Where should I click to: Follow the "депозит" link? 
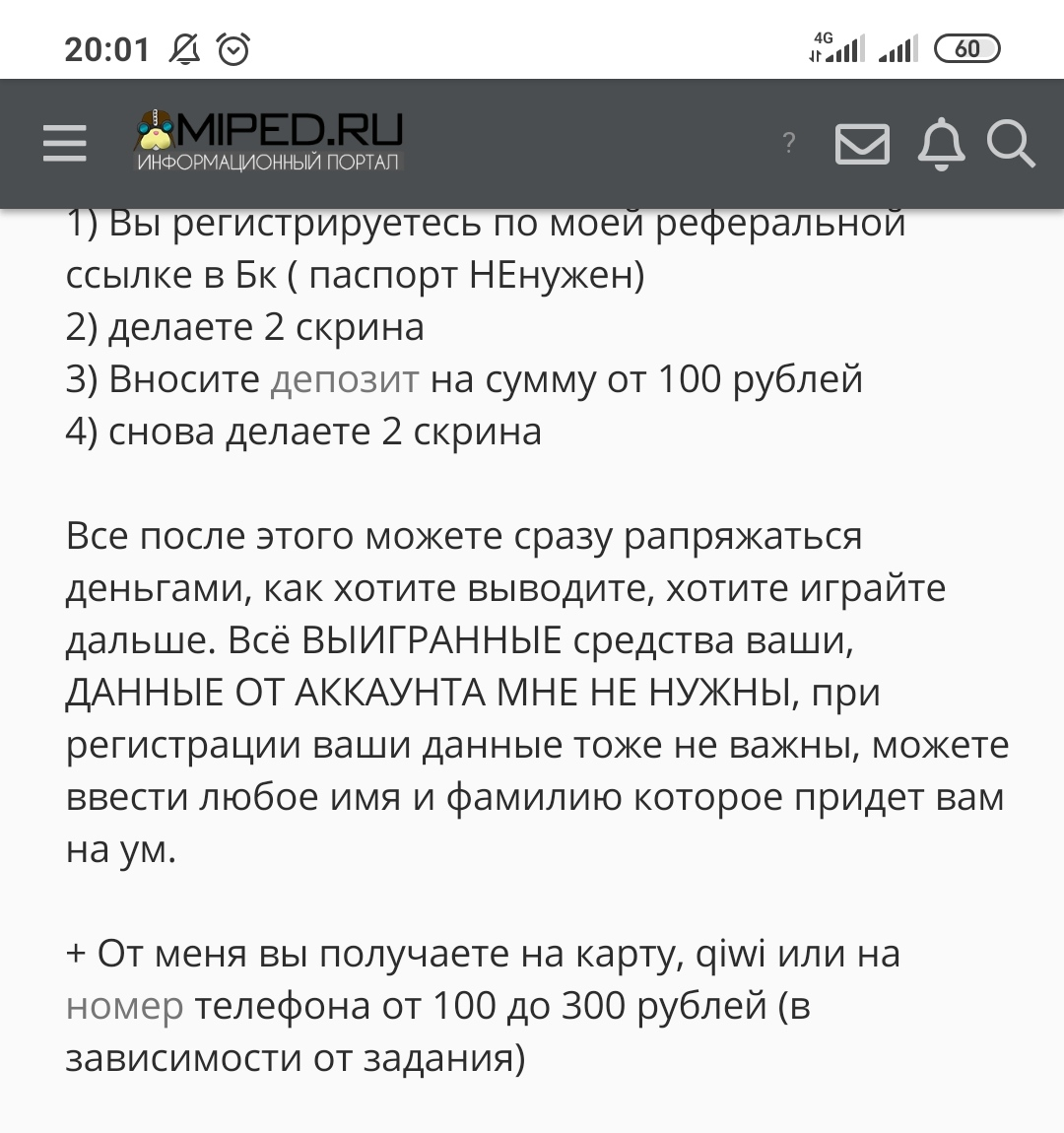click(345, 379)
